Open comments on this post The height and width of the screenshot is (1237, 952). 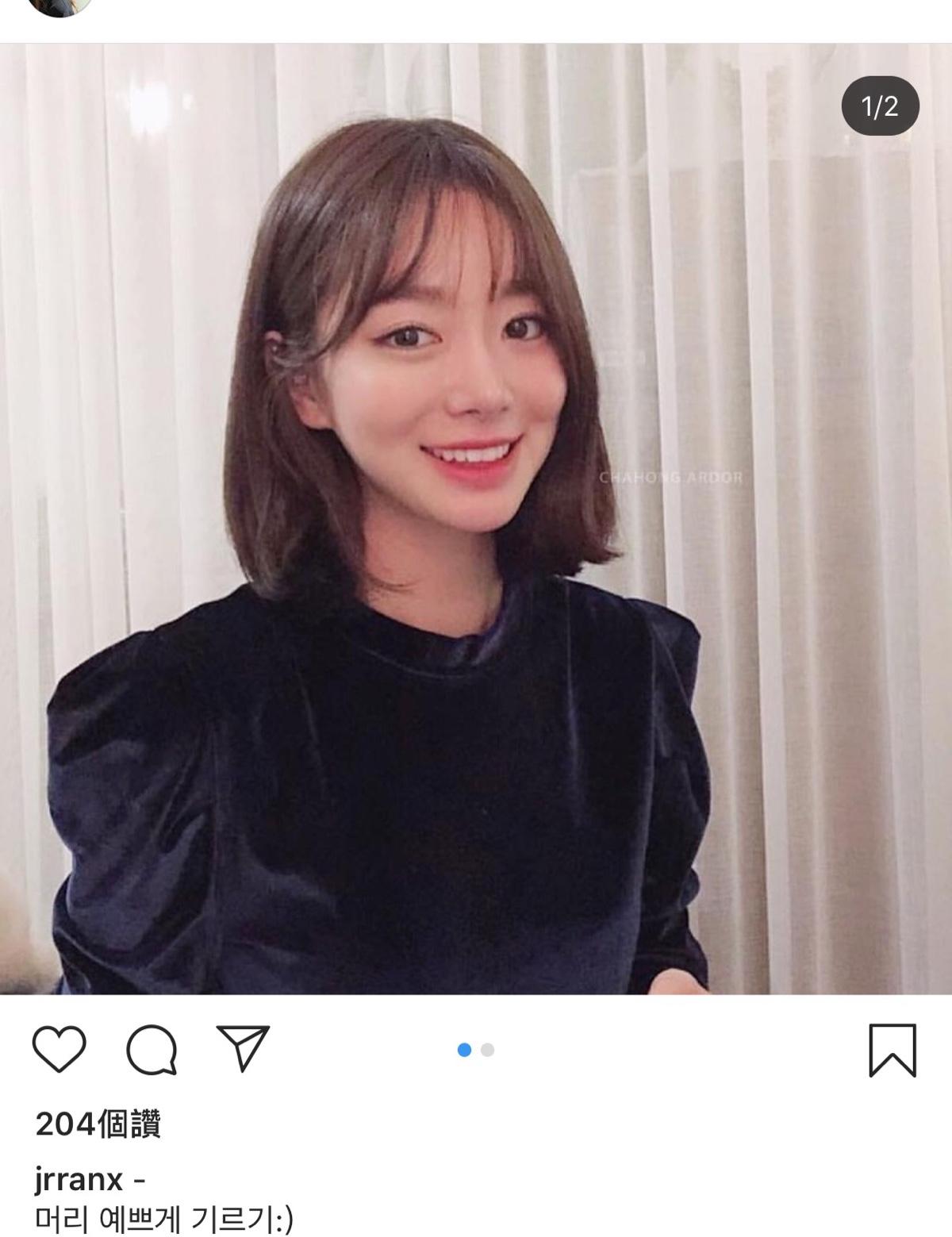coord(152,1049)
